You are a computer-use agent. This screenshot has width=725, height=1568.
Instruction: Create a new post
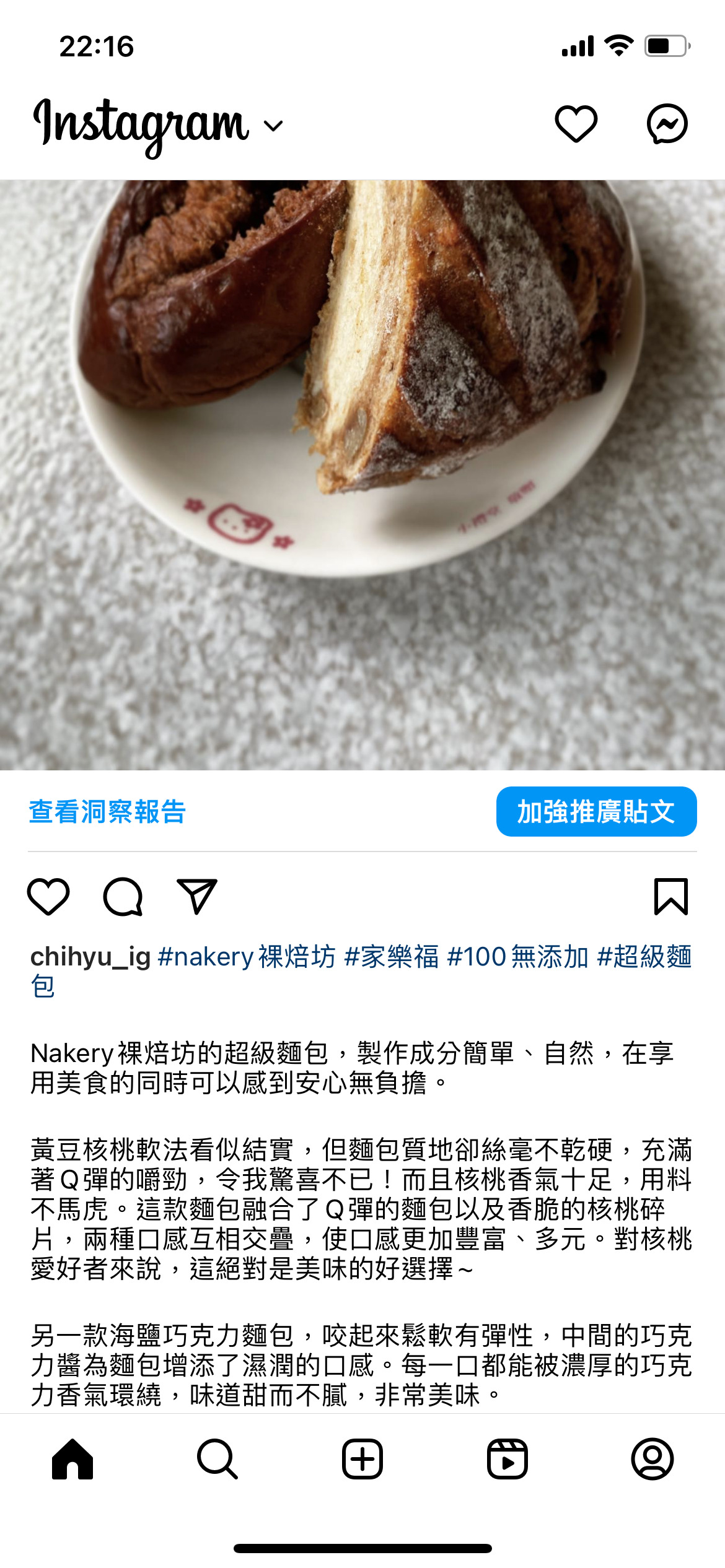[362, 1459]
